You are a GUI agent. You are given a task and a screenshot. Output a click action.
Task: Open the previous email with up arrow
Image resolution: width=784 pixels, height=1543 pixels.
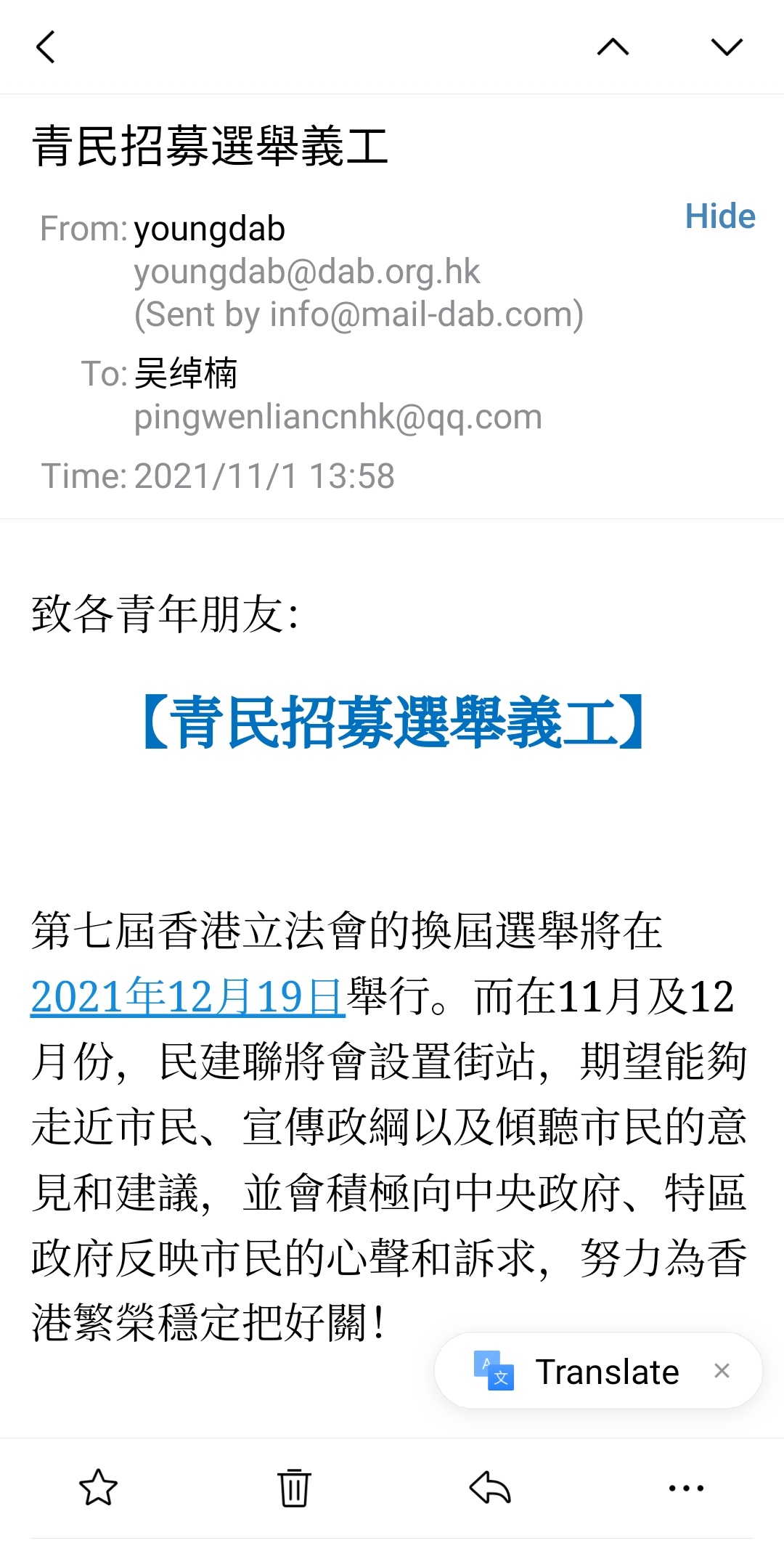point(613,47)
